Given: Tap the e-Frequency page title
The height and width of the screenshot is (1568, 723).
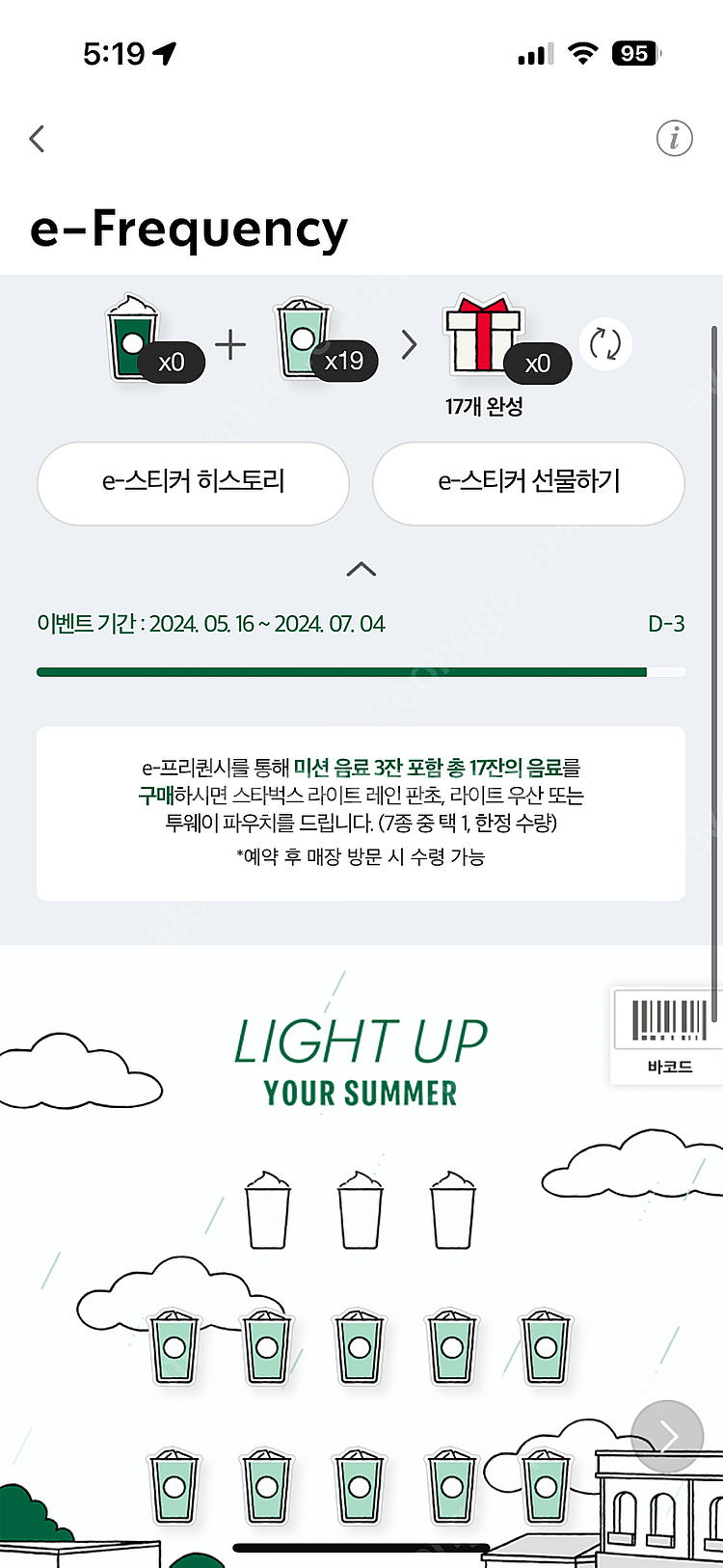Looking at the screenshot, I should click(x=191, y=229).
